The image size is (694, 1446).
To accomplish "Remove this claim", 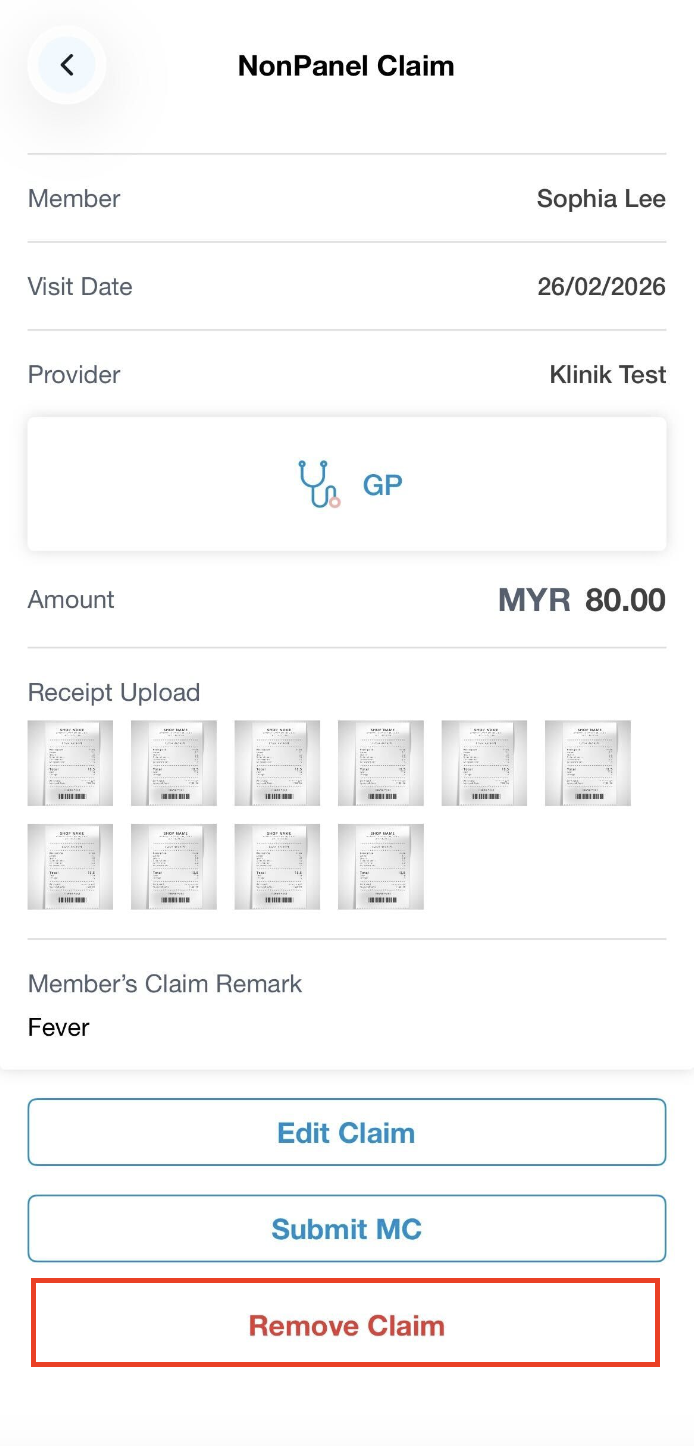I will click(x=346, y=1326).
